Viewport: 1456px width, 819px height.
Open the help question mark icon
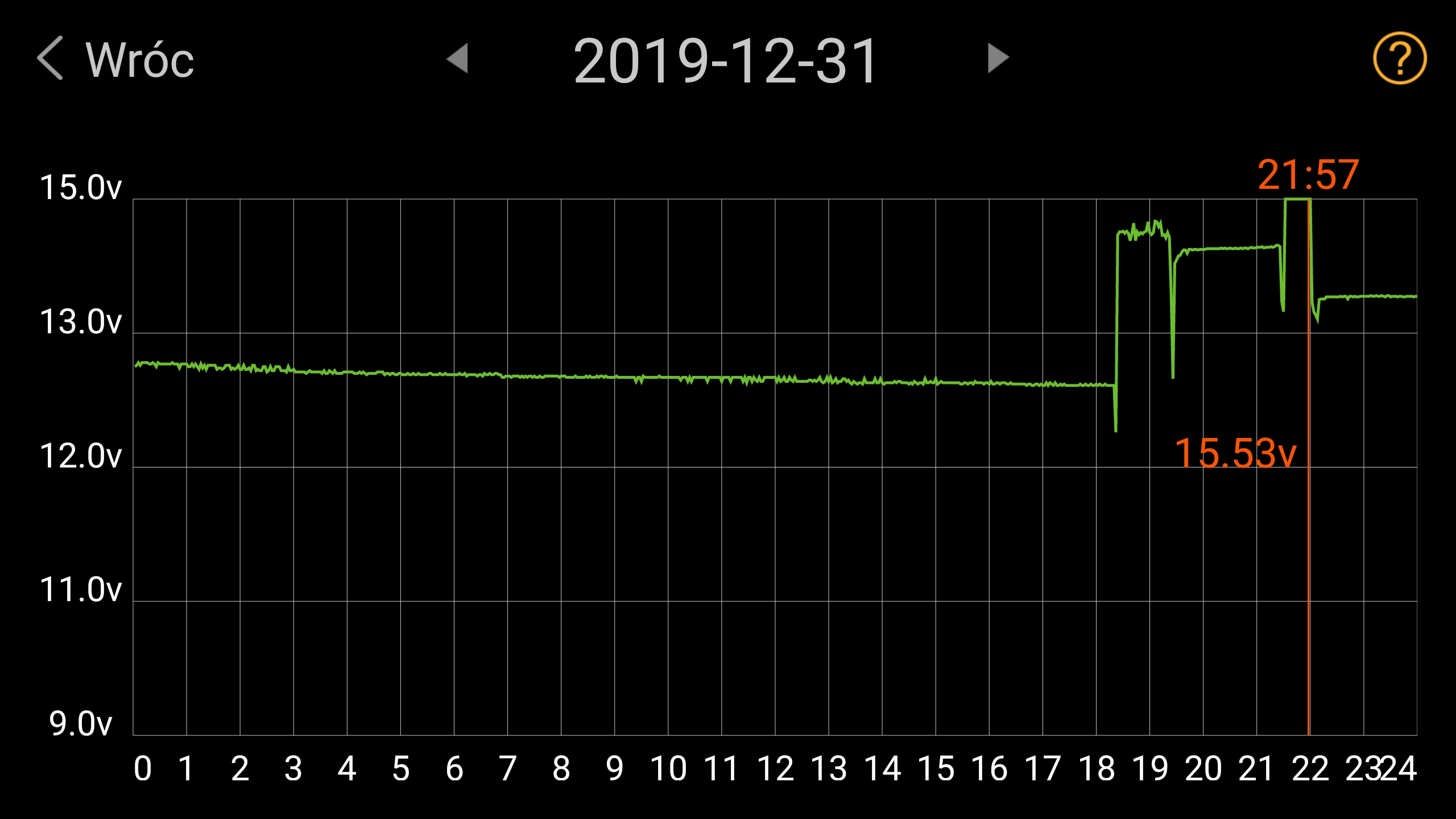[x=1399, y=58]
